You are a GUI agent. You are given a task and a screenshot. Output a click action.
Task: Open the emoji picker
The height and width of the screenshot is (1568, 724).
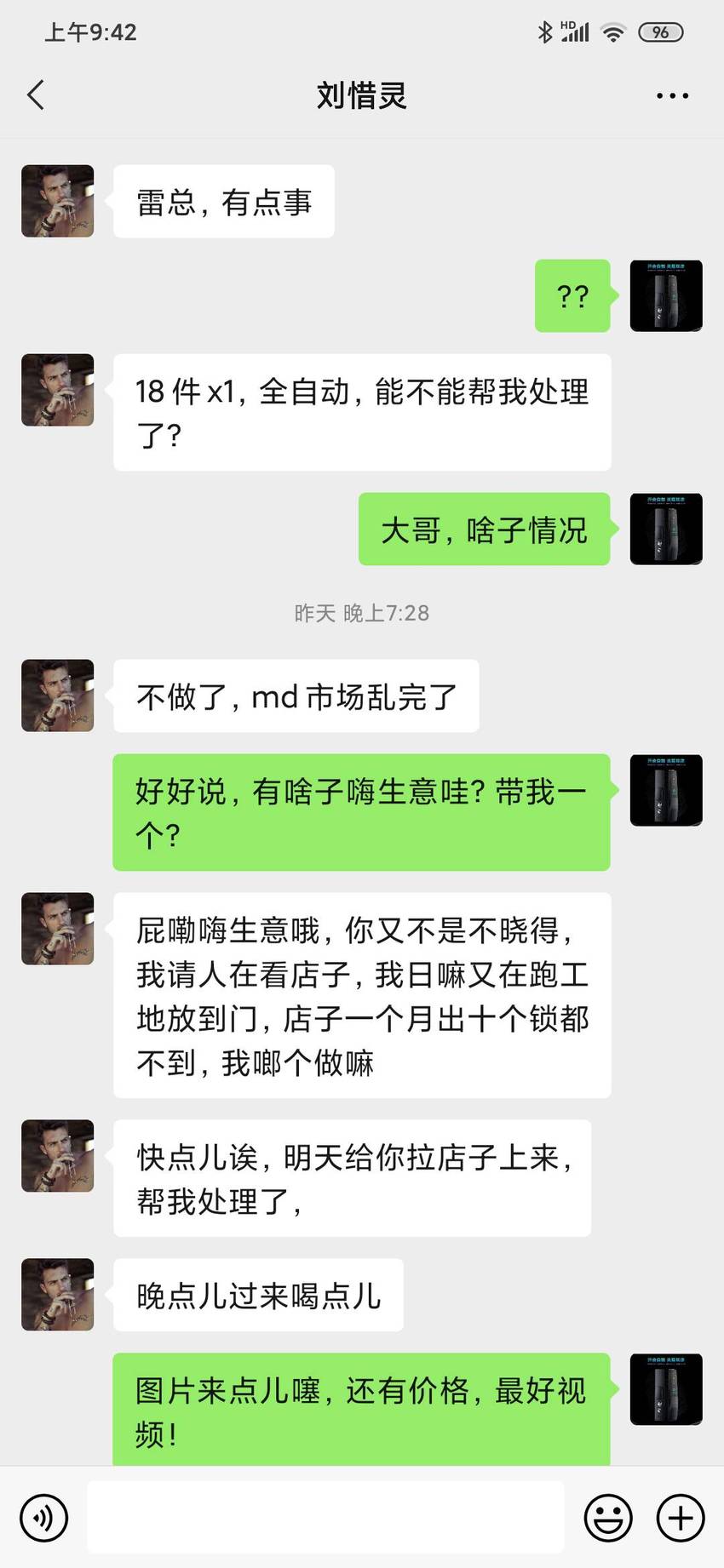pyautogui.click(x=608, y=1518)
